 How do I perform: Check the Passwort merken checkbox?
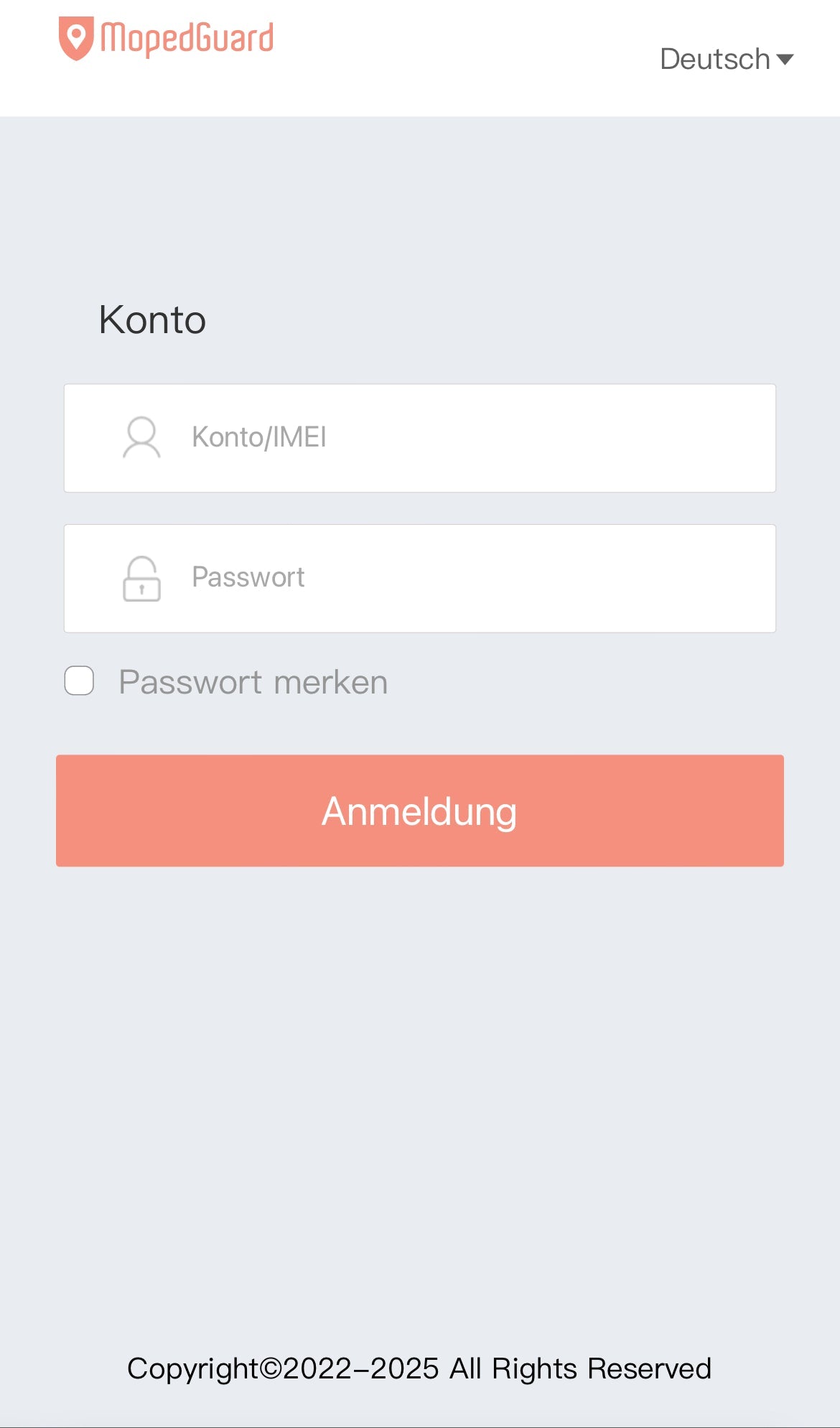(79, 681)
